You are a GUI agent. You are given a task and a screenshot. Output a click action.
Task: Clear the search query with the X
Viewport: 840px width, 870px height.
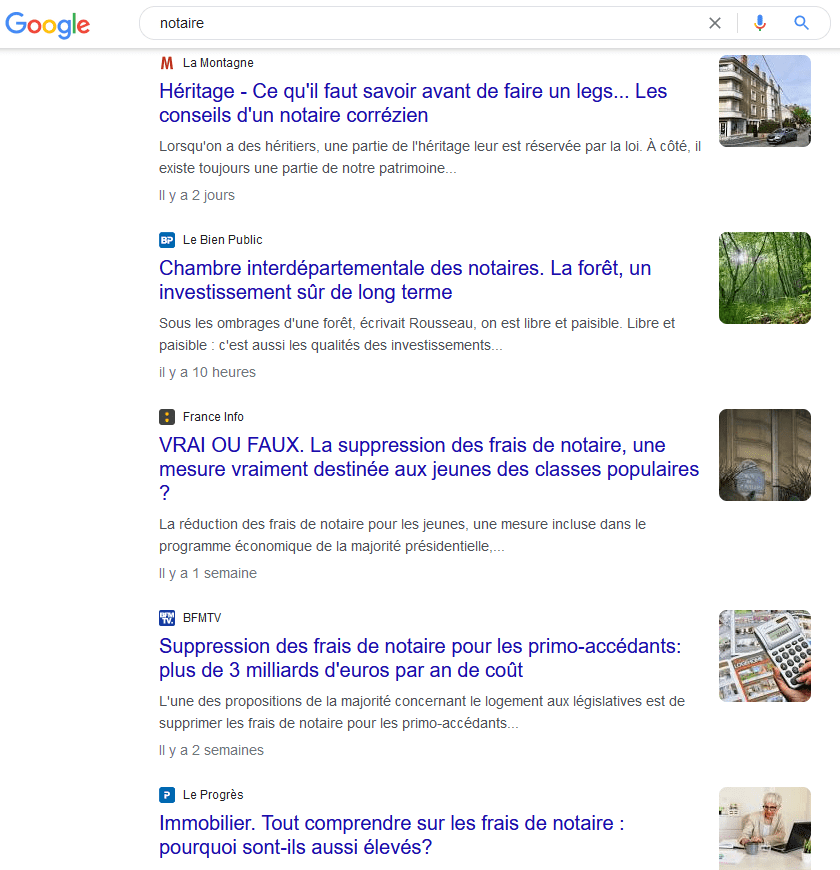click(x=715, y=23)
